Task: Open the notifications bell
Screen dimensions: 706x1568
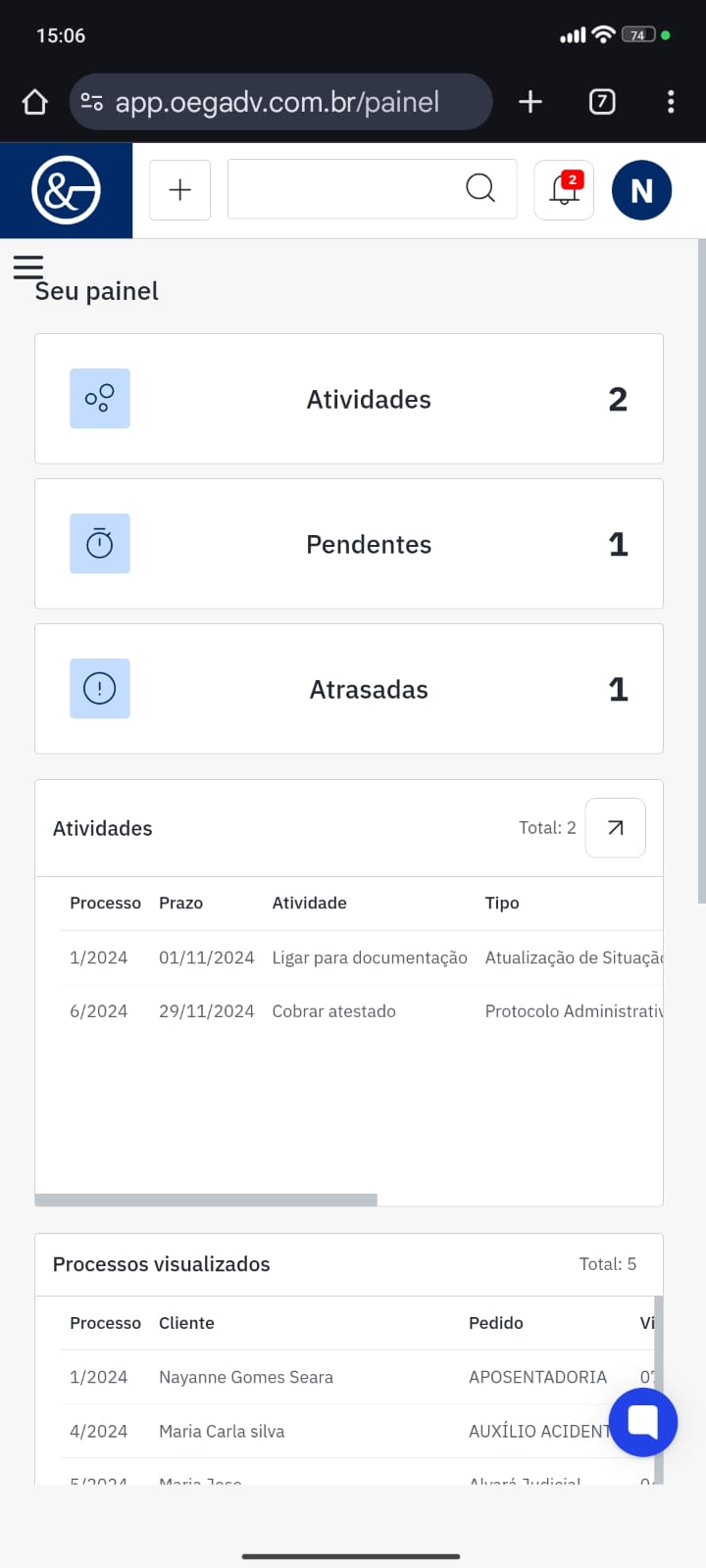Action: click(564, 190)
